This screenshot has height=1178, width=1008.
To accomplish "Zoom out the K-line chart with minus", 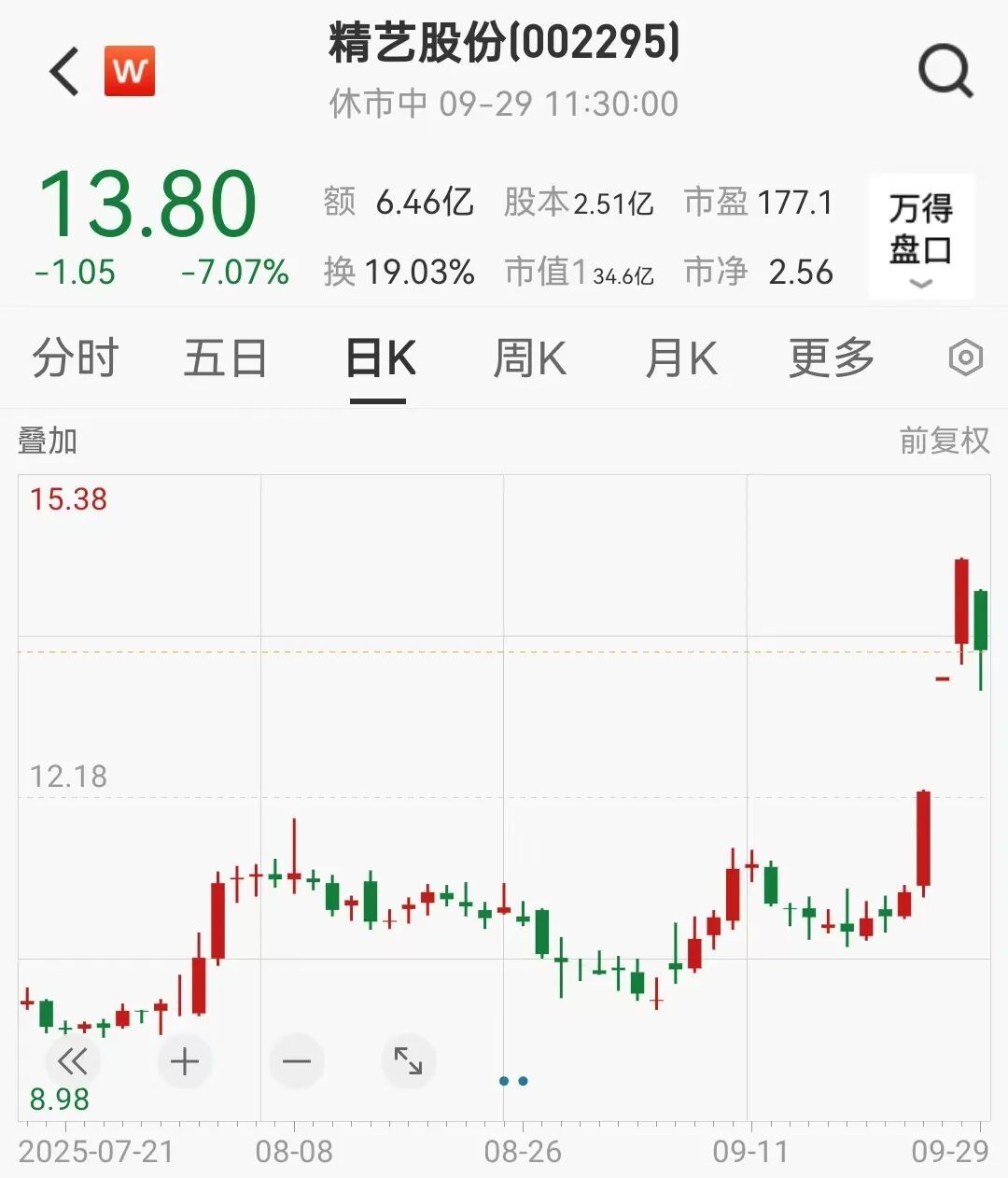I will [297, 1061].
